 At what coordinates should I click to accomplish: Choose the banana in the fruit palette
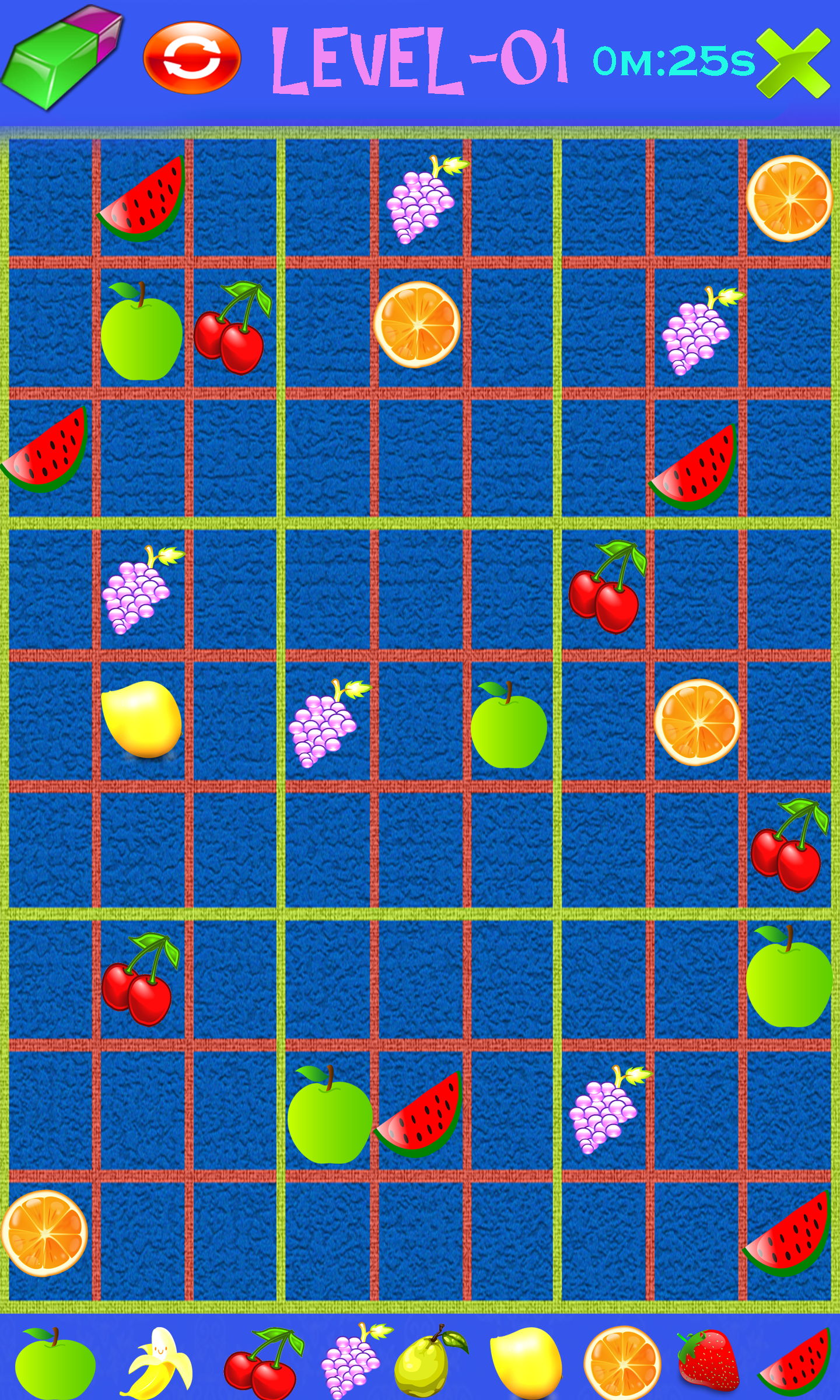pos(159,1363)
